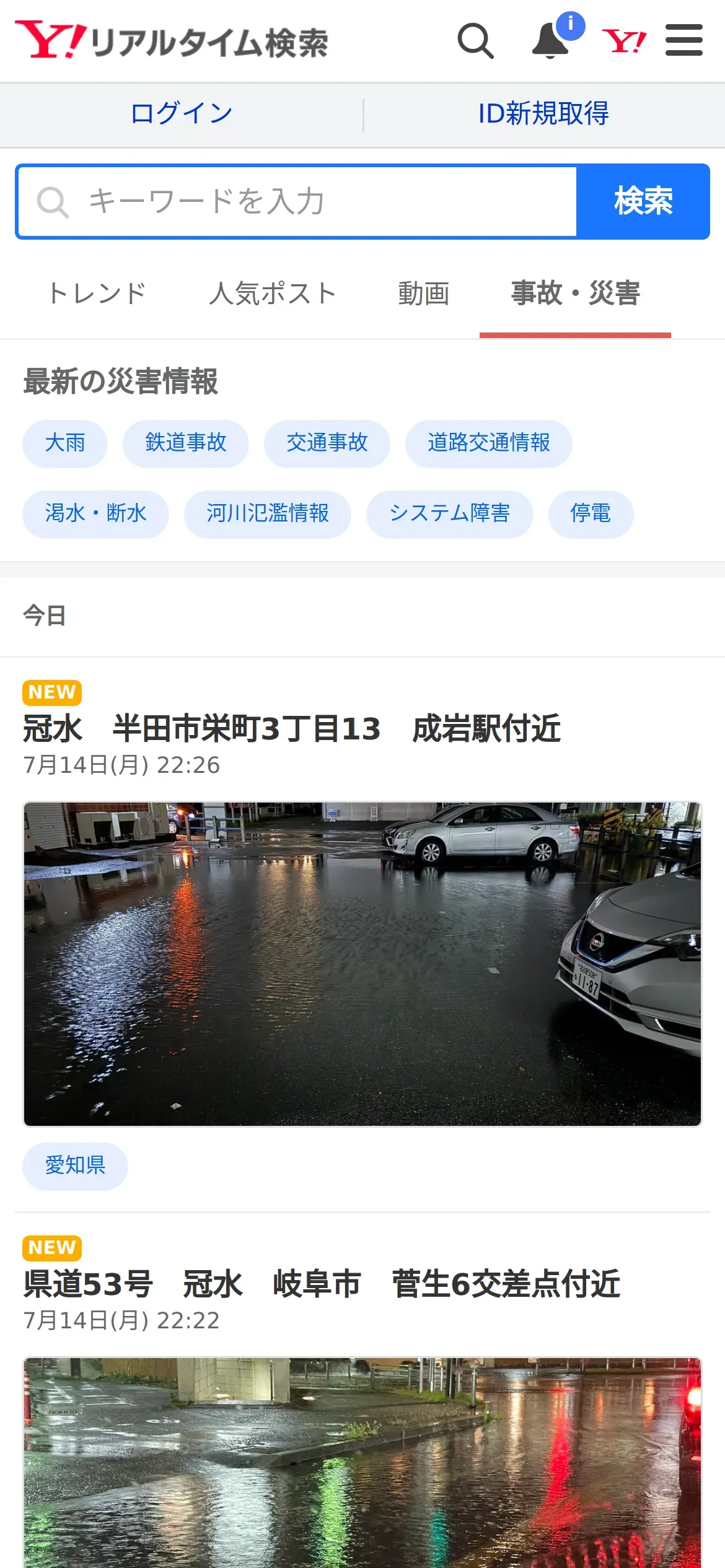Screen dimensions: 725x1568
Task: Open ID新規取得 to register
Action: (x=543, y=114)
